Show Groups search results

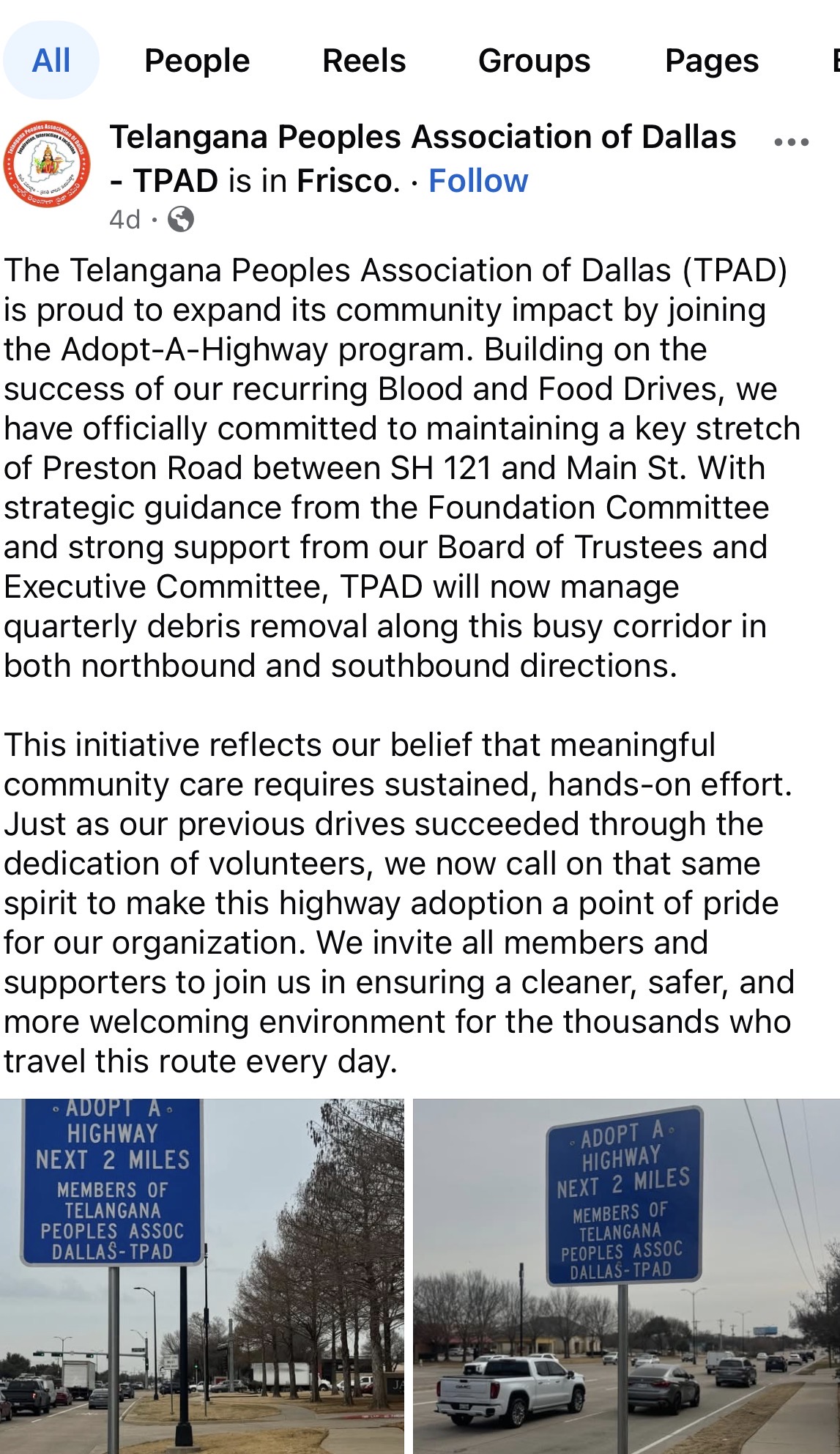534,61
